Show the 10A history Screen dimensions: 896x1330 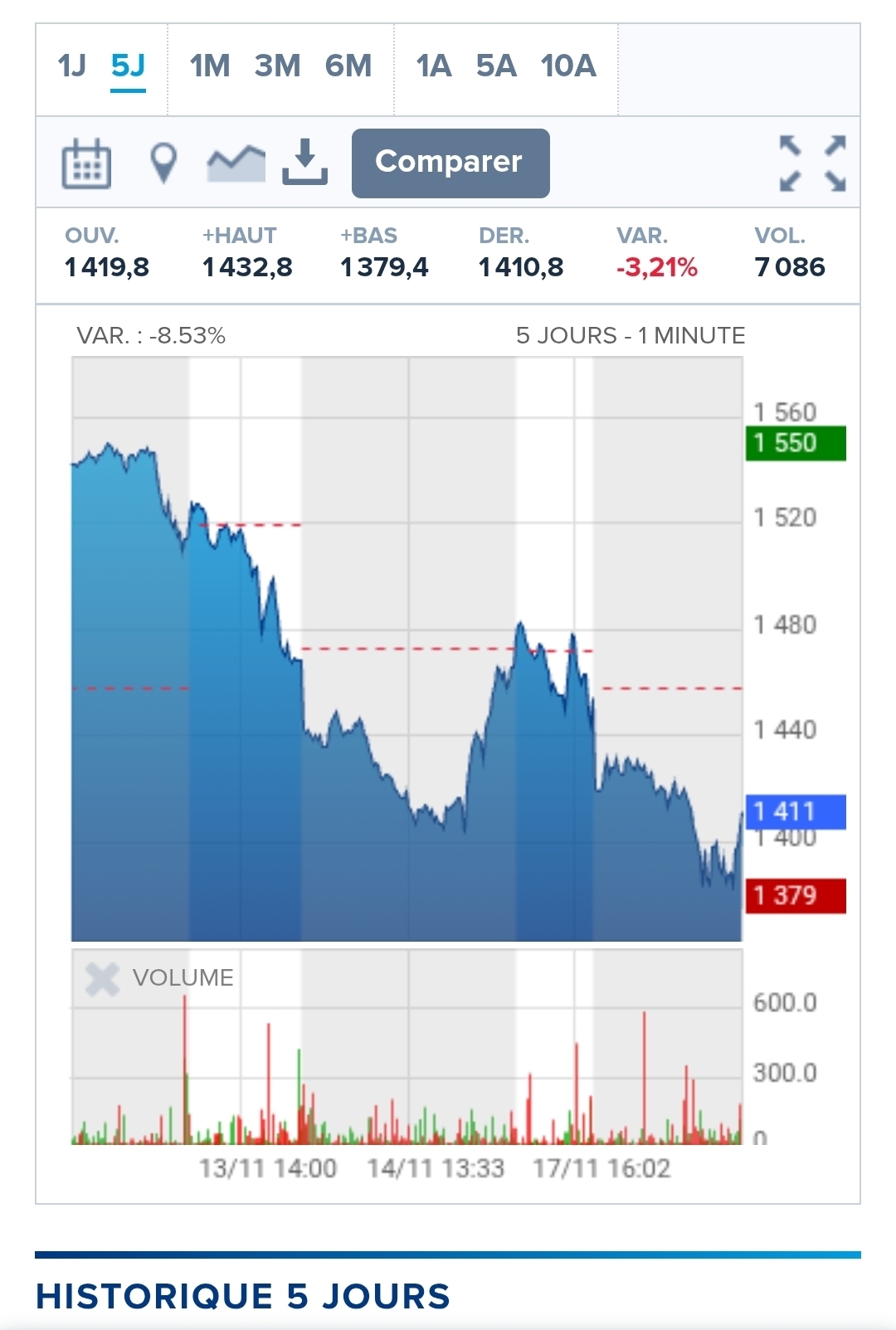(568, 66)
